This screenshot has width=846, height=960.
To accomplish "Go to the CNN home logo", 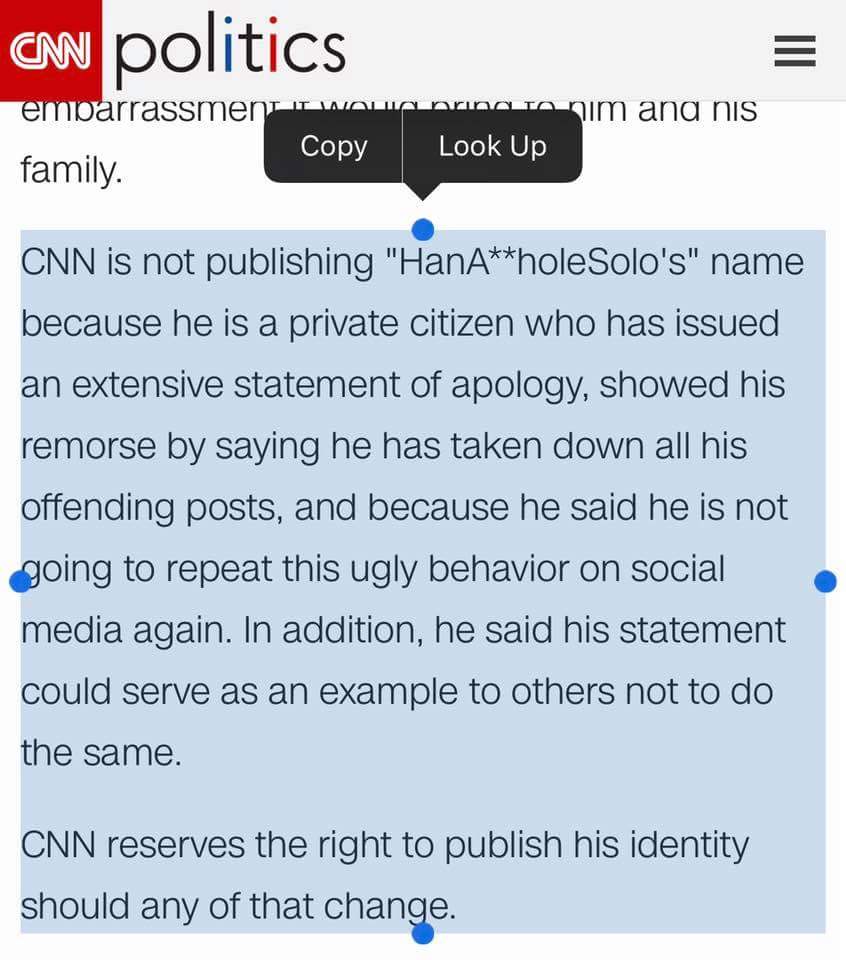I will click(50, 48).
